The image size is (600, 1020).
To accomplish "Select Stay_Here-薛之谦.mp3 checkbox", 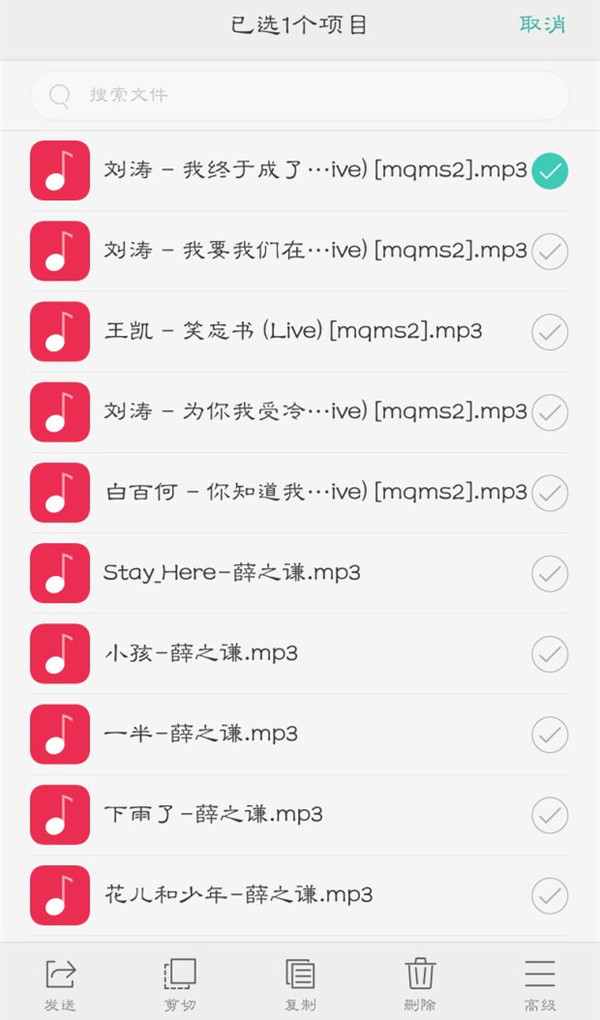I will pyautogui.click(x=550, y=573).
